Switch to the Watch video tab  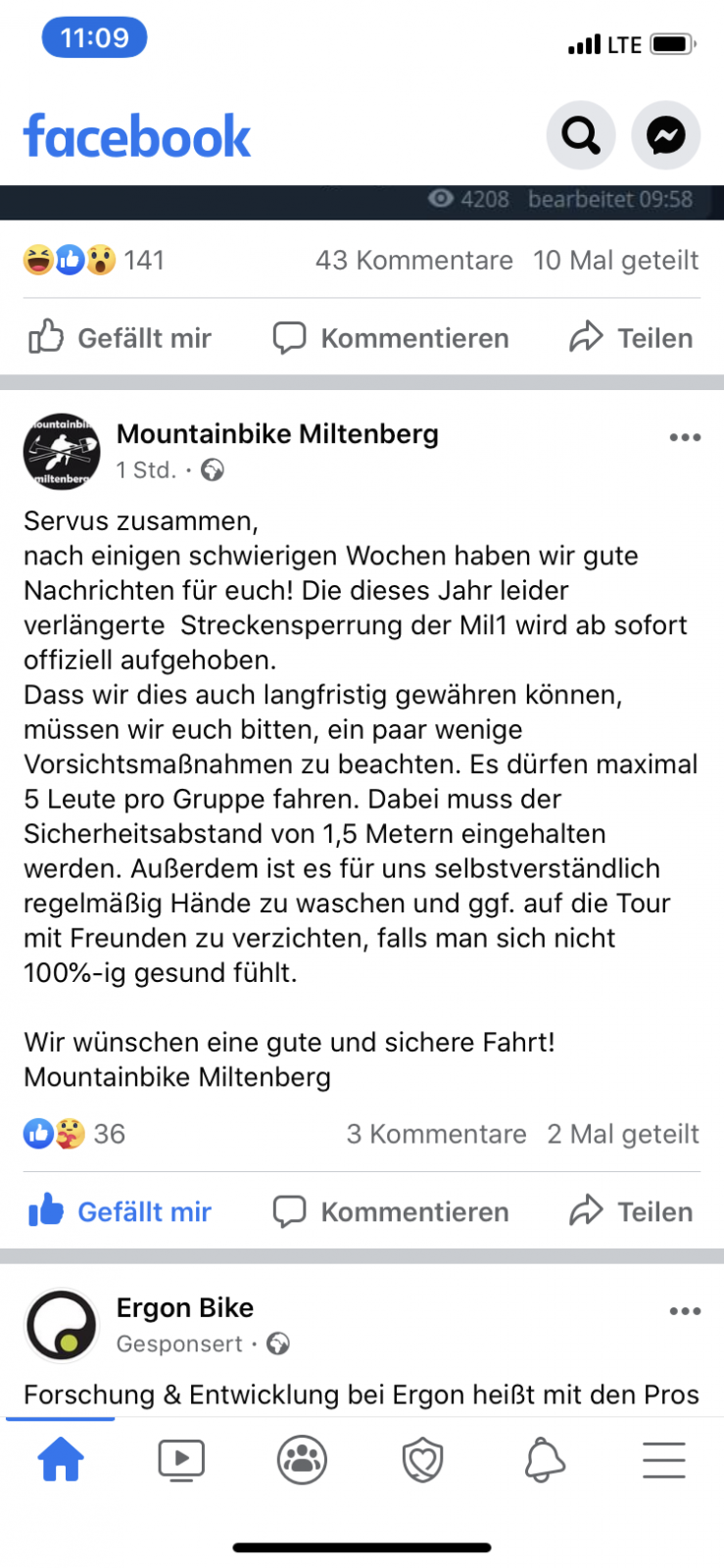pos(181,1460)
